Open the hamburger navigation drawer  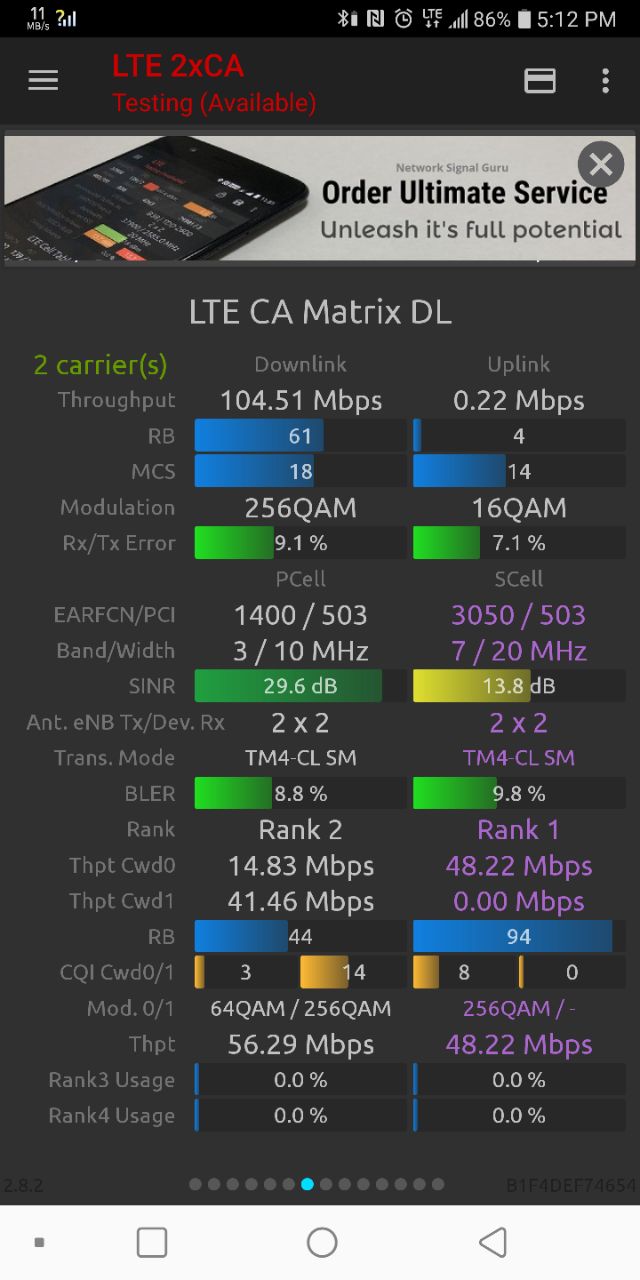[43, 81]
